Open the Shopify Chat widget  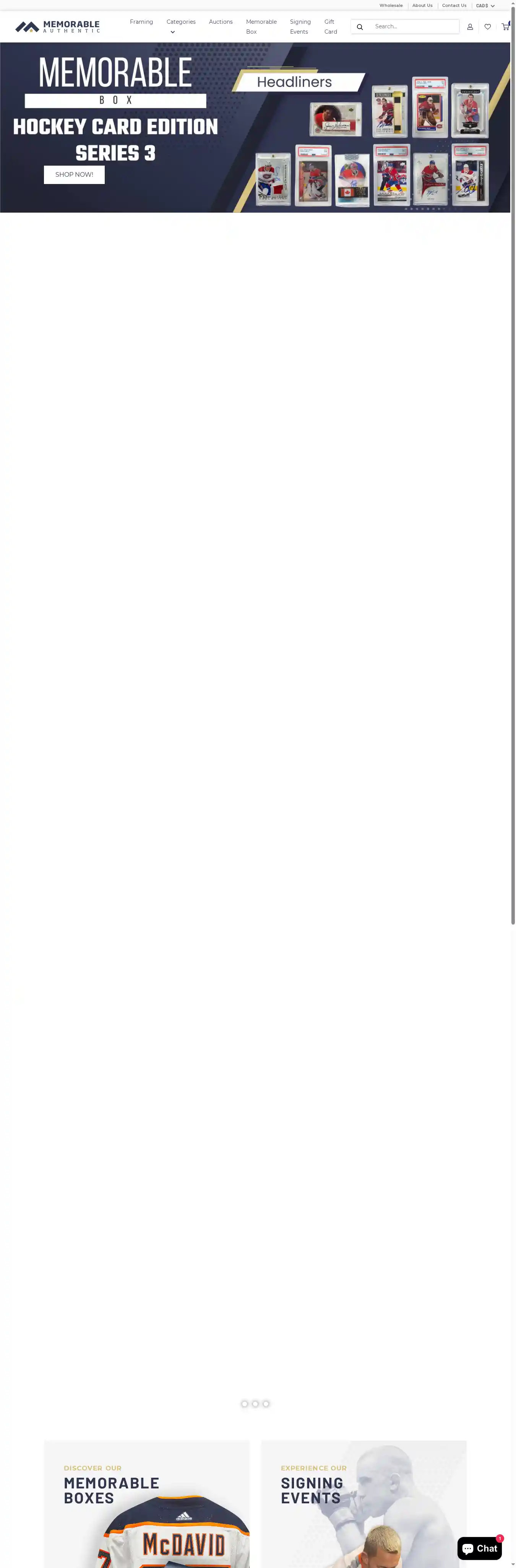click(479, 1548)
